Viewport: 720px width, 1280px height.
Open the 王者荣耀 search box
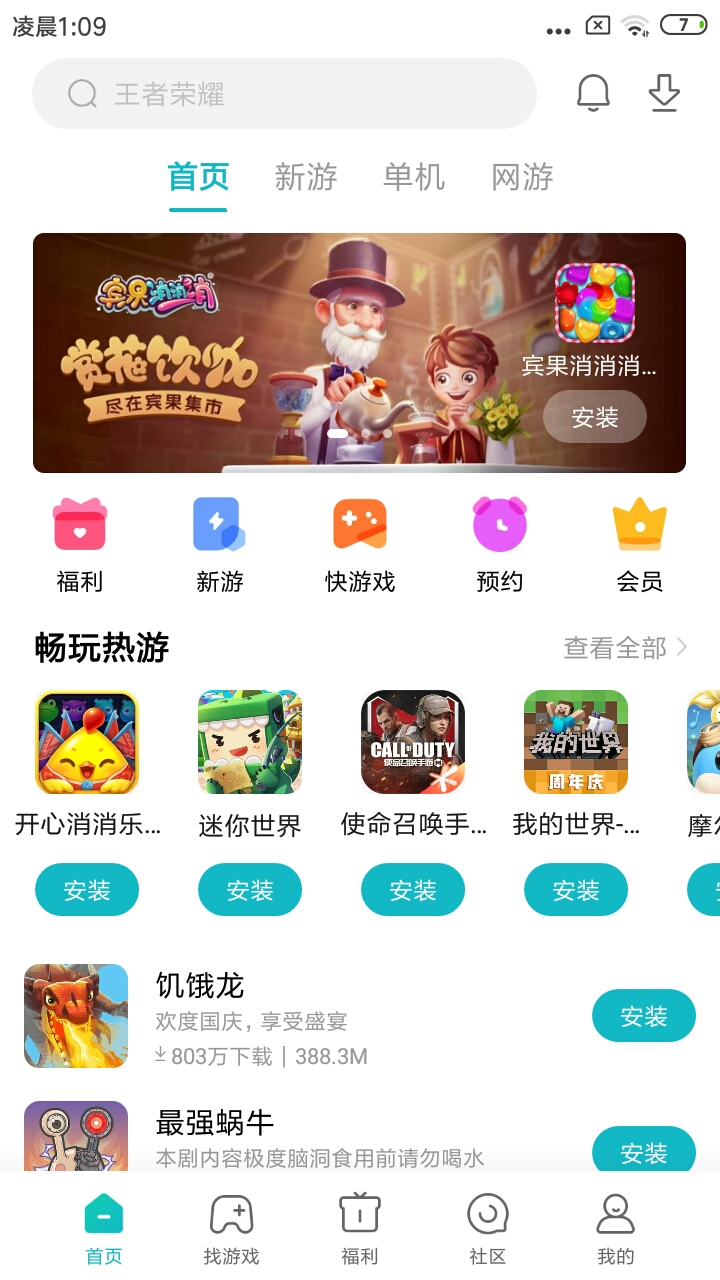tap(284, 94)
